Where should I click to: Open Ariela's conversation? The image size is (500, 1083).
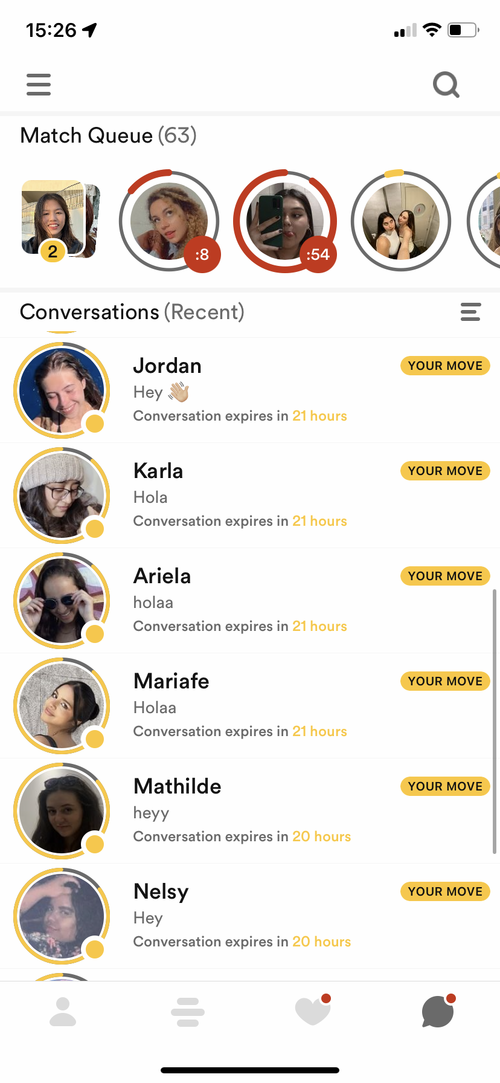click(x=250, y=601)
